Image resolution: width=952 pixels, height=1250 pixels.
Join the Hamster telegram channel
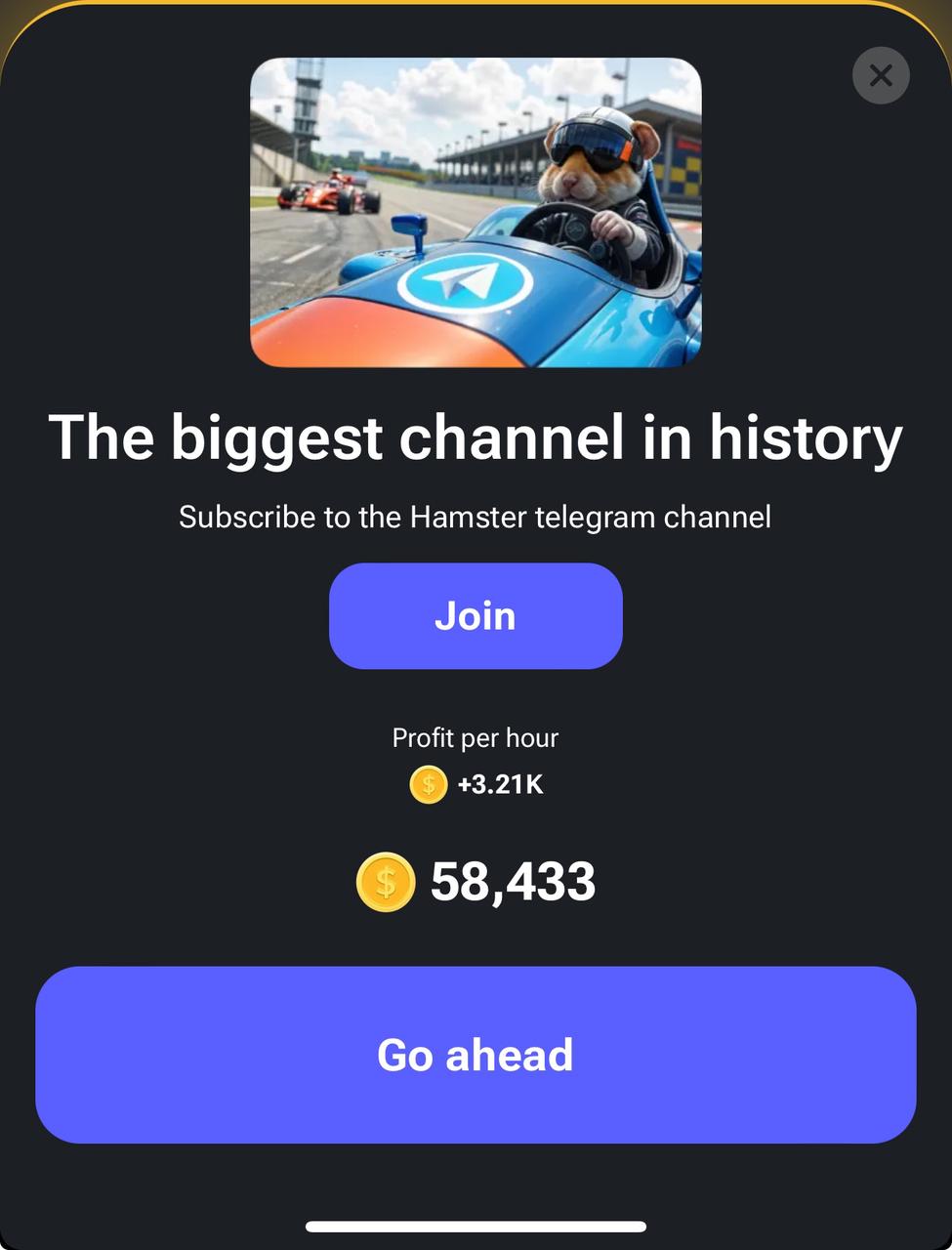[x=476, y=616]
